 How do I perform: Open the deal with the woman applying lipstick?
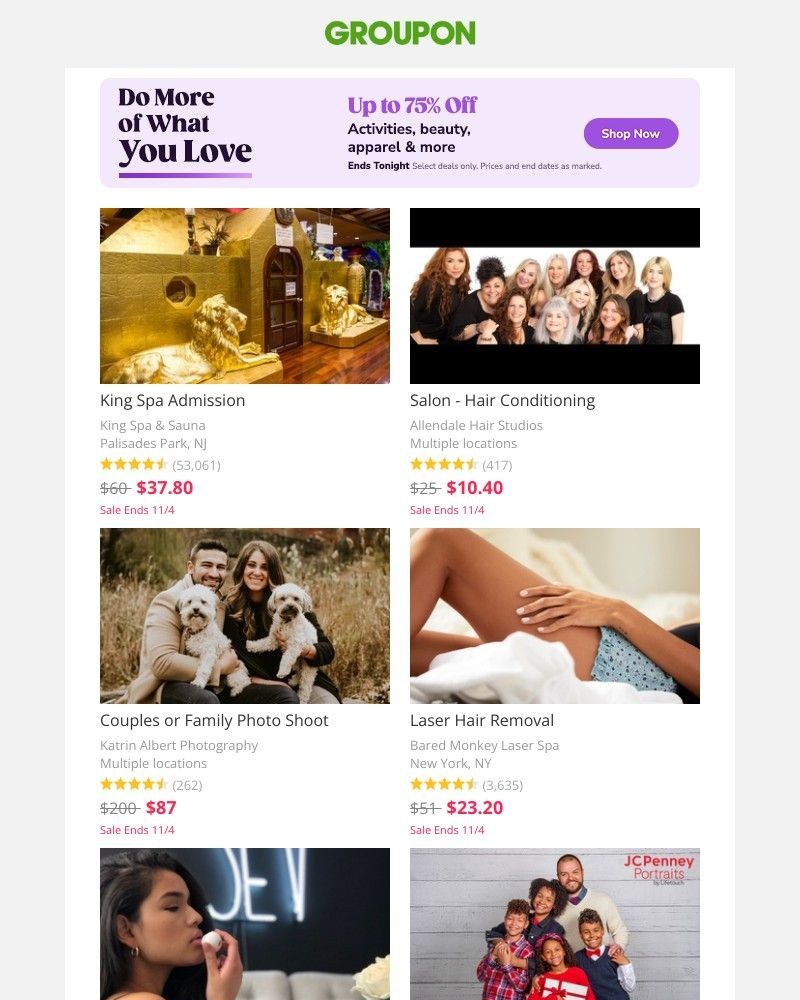click(x=245, y=924)
